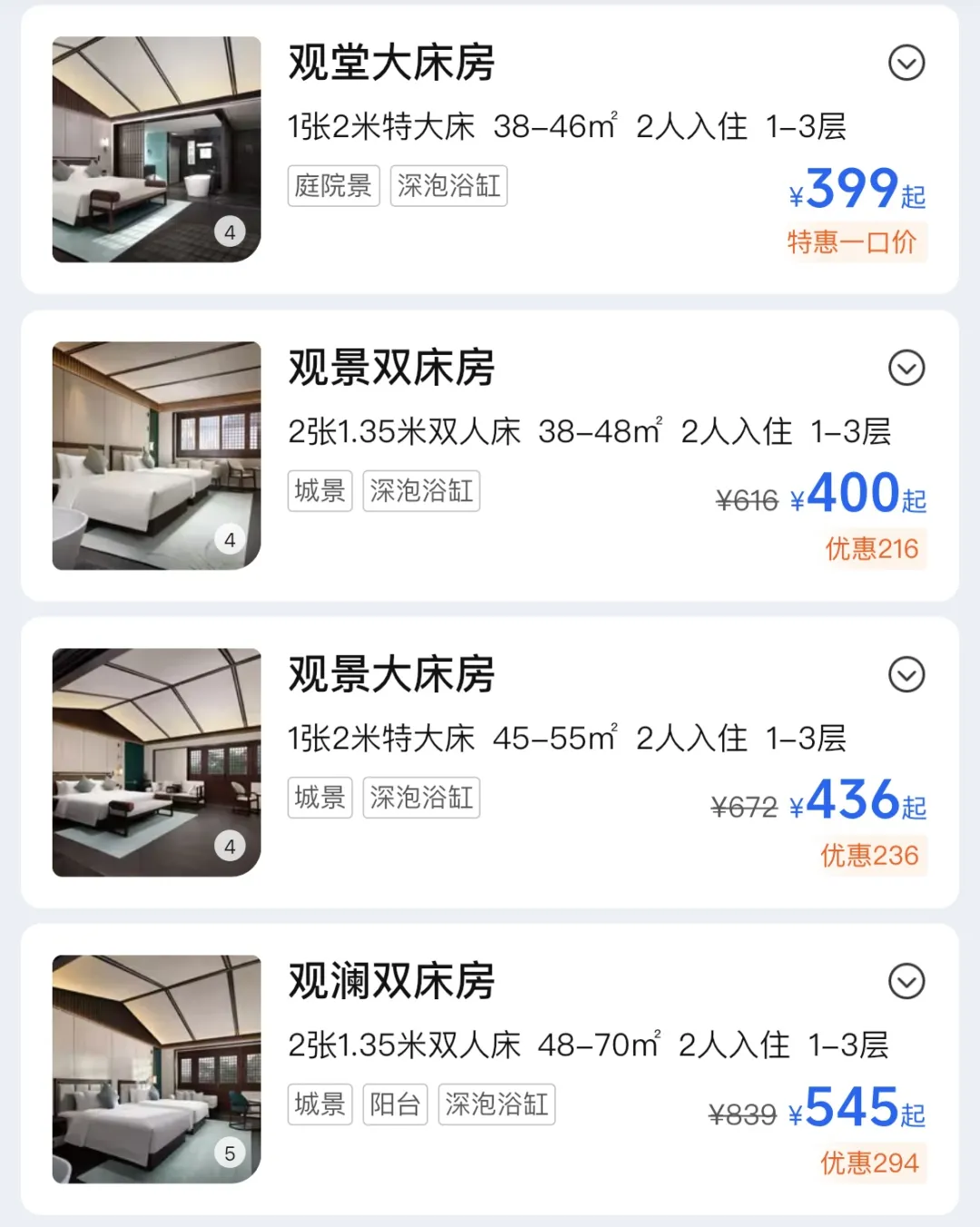Select the 城景 tag on 观景双床房
980x1227 pixels.
point(319,491)
